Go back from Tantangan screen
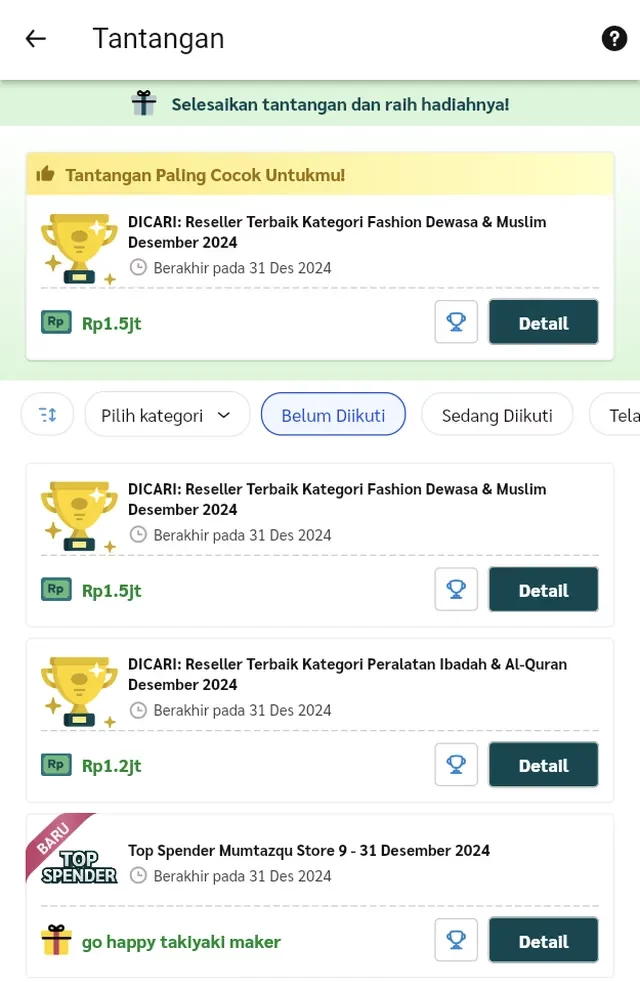This screenshot has width=640, height=982. [x=36, y=39]
